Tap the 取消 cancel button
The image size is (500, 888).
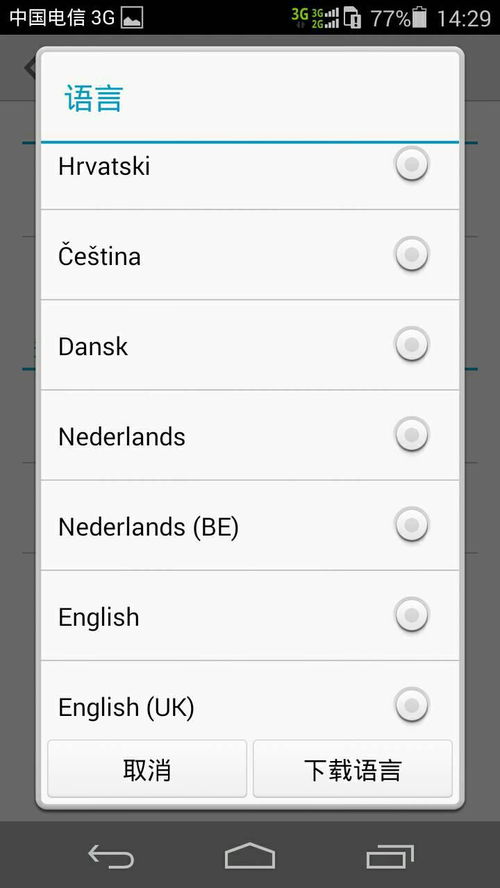click(x=147, y=769)
